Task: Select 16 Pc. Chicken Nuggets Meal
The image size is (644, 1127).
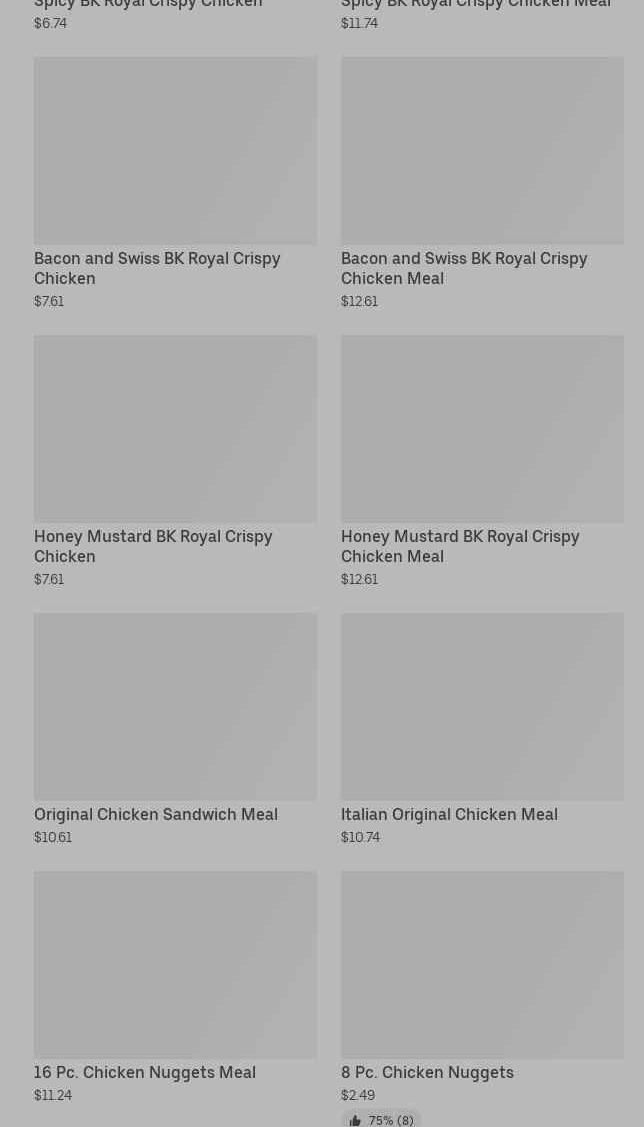Action: coord(175,988)
